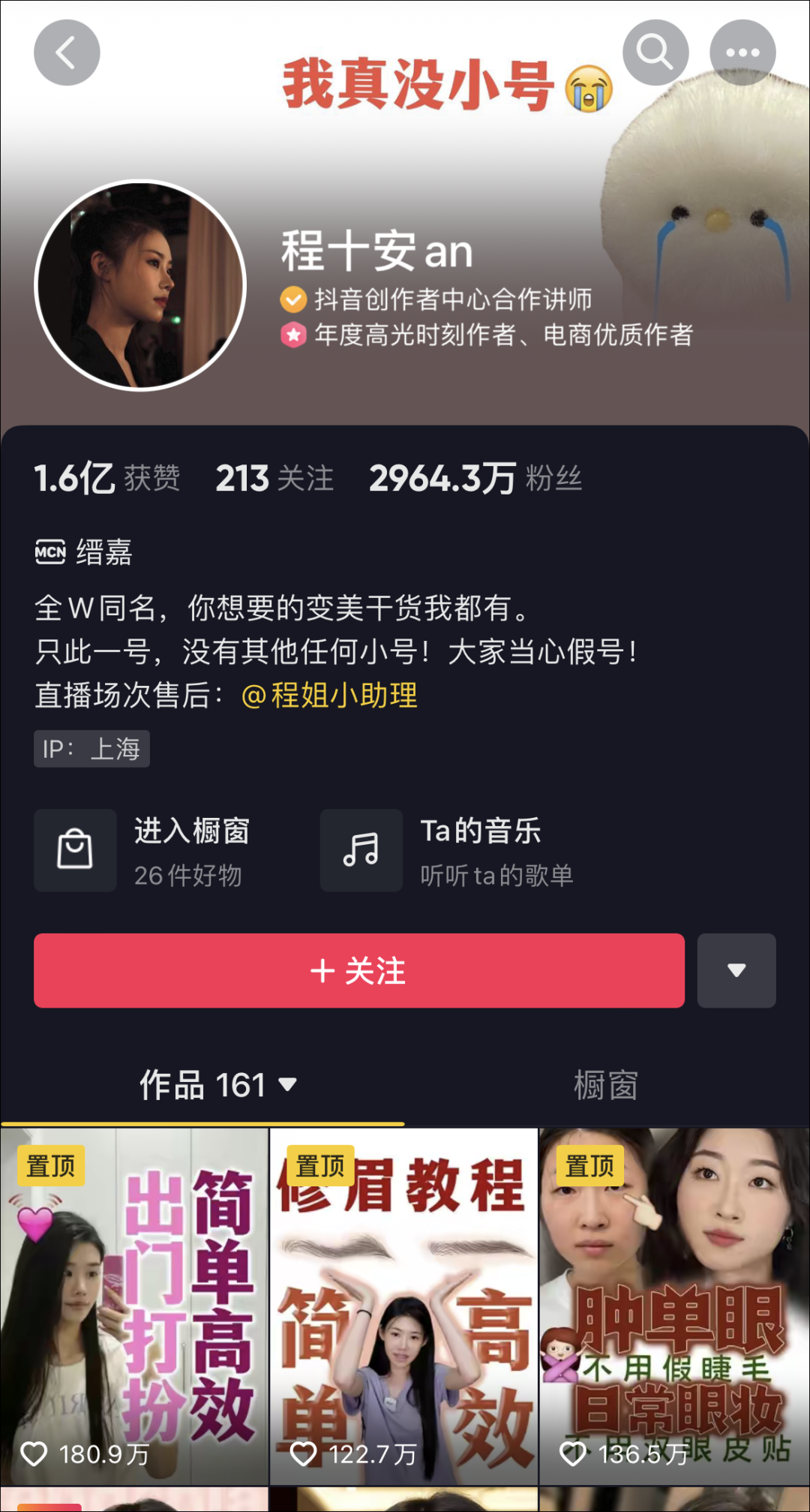Click the 置顶 pinned tag on first video
The image size is (810, 1512).
point(51,1165)
